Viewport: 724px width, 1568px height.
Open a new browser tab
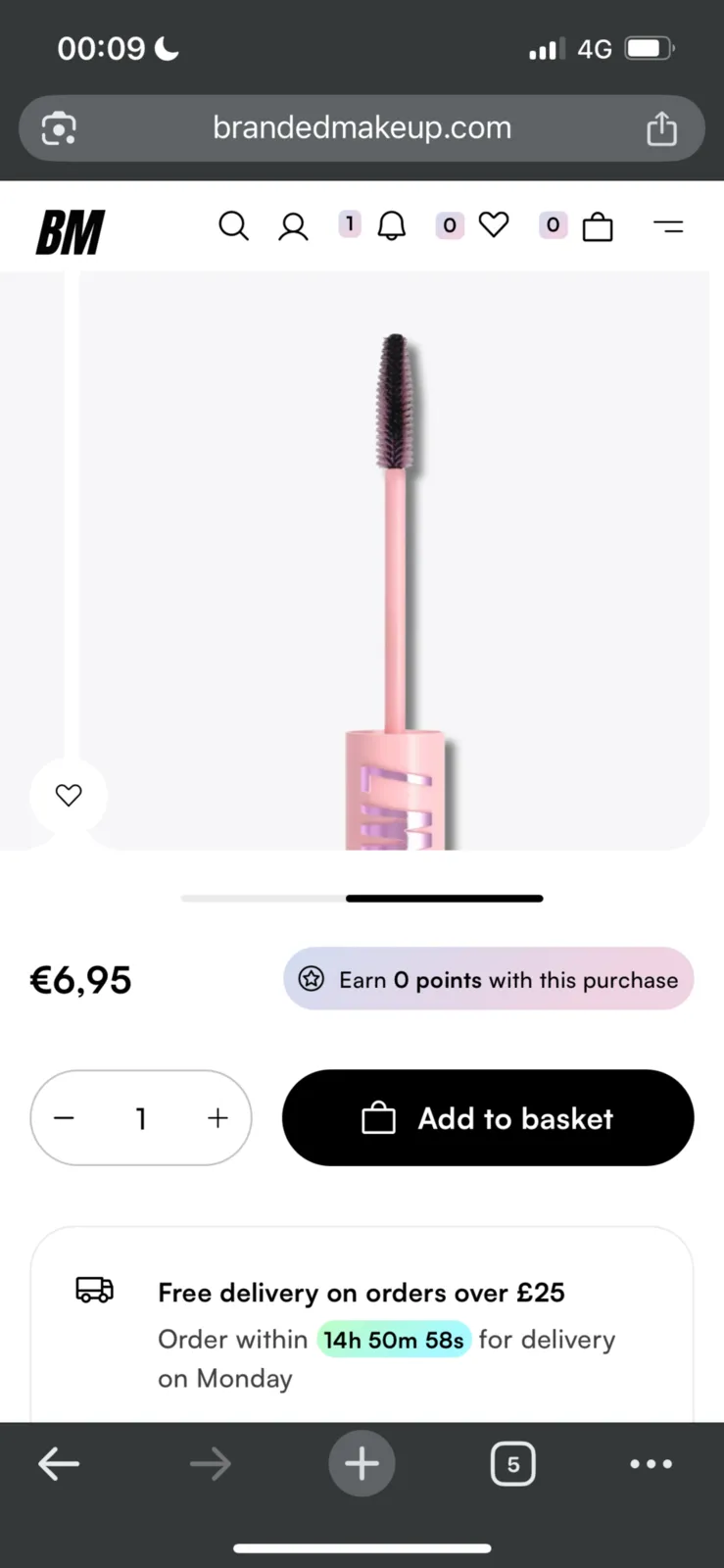(362, 1464)
